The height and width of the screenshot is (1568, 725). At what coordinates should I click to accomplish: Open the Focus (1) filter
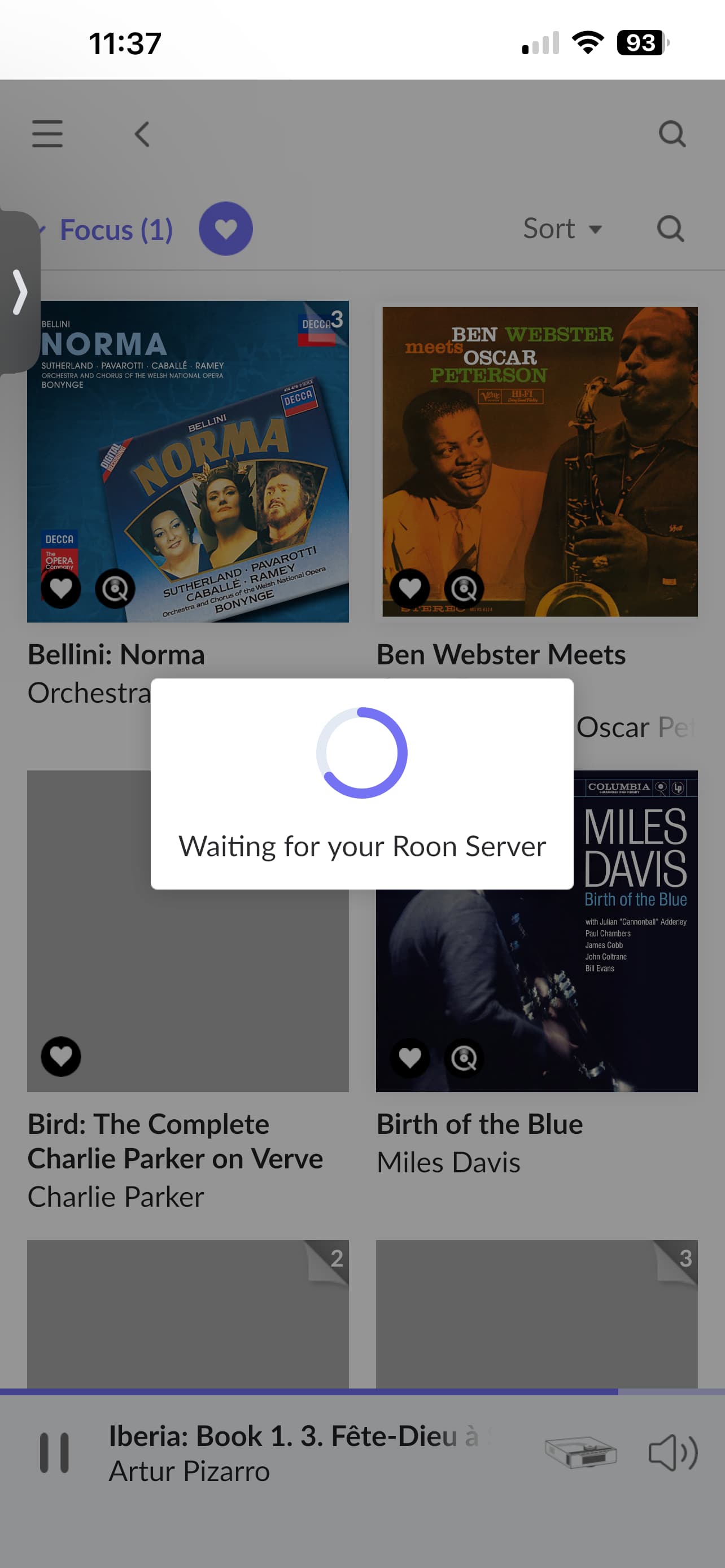point(115,230)
